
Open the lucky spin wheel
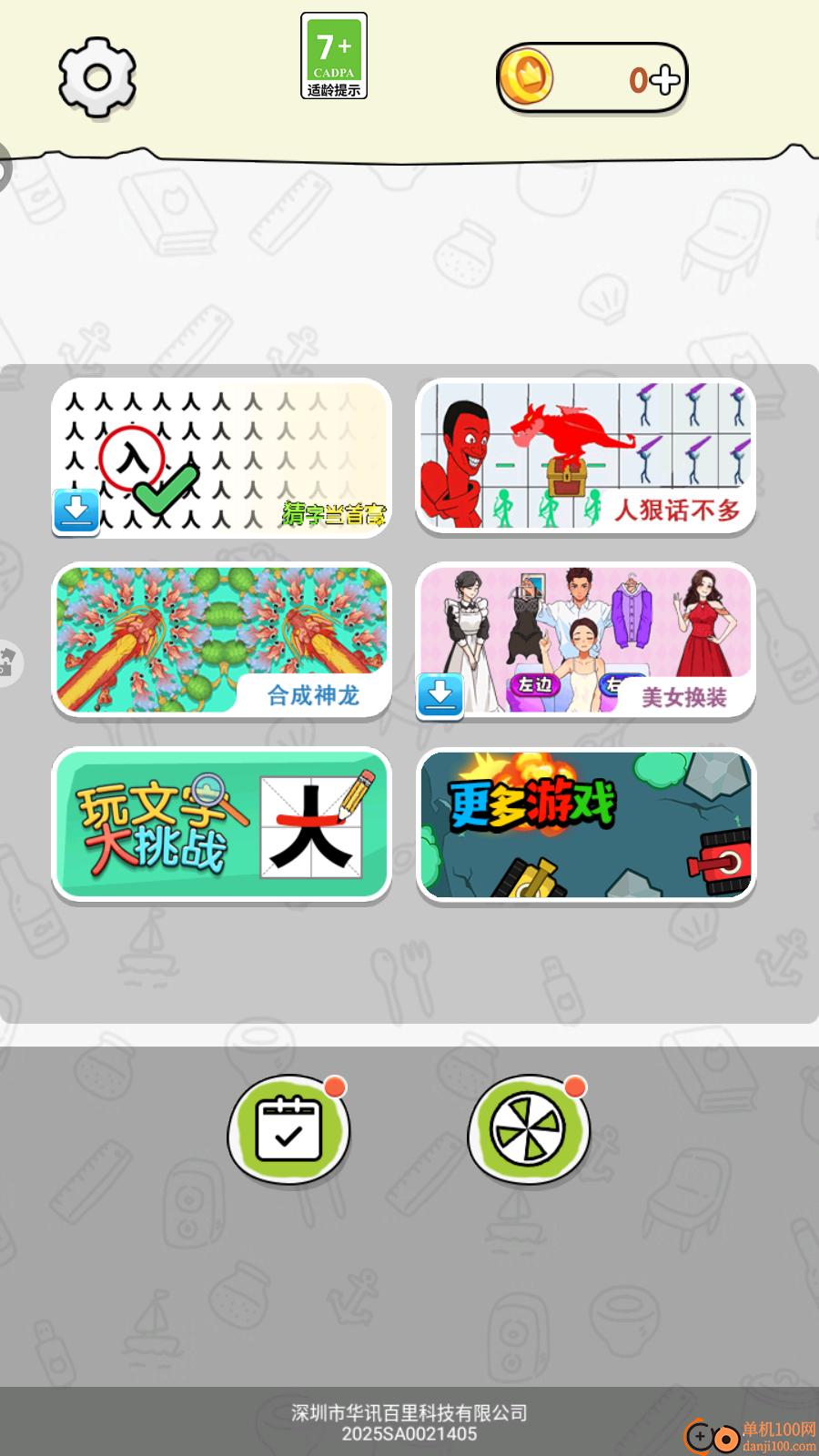coord(529,1129)
